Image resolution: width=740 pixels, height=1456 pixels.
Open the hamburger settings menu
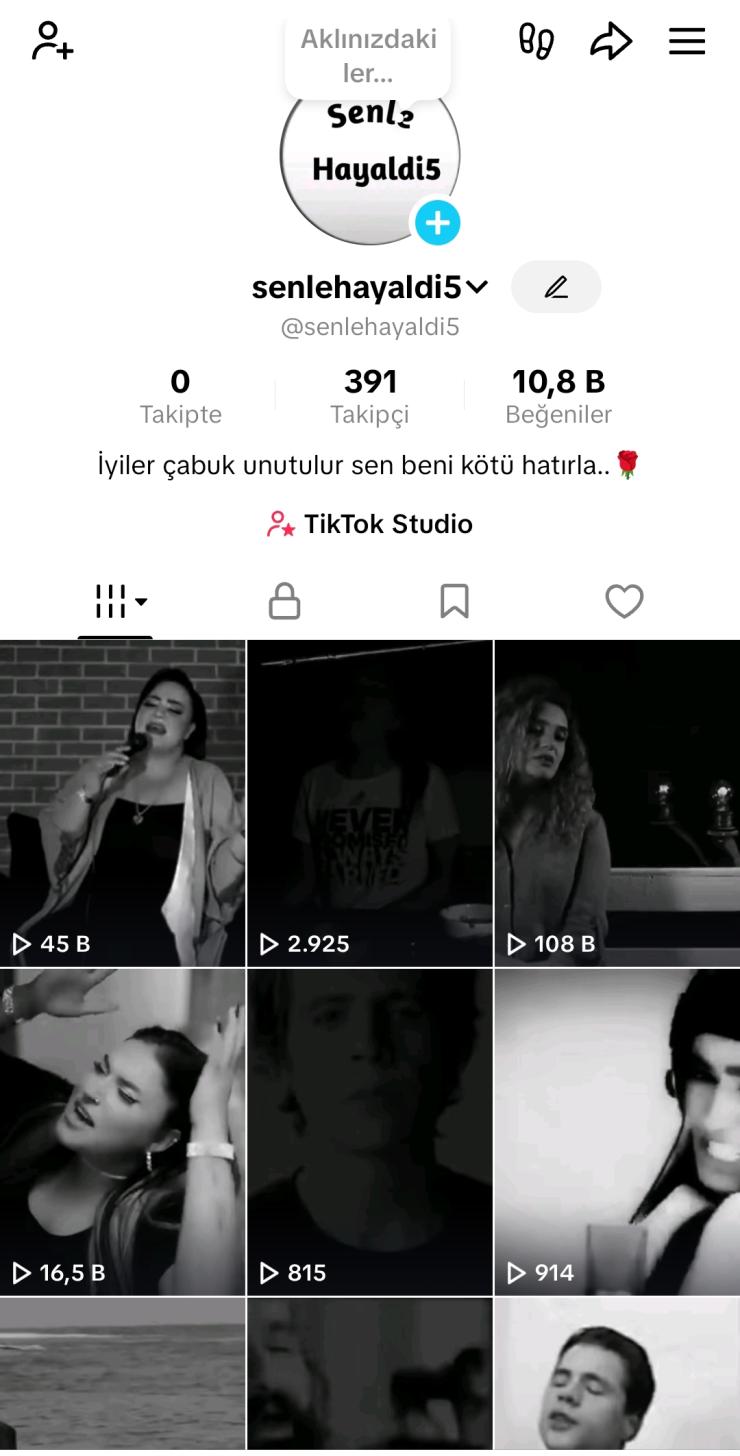(687, 41)
